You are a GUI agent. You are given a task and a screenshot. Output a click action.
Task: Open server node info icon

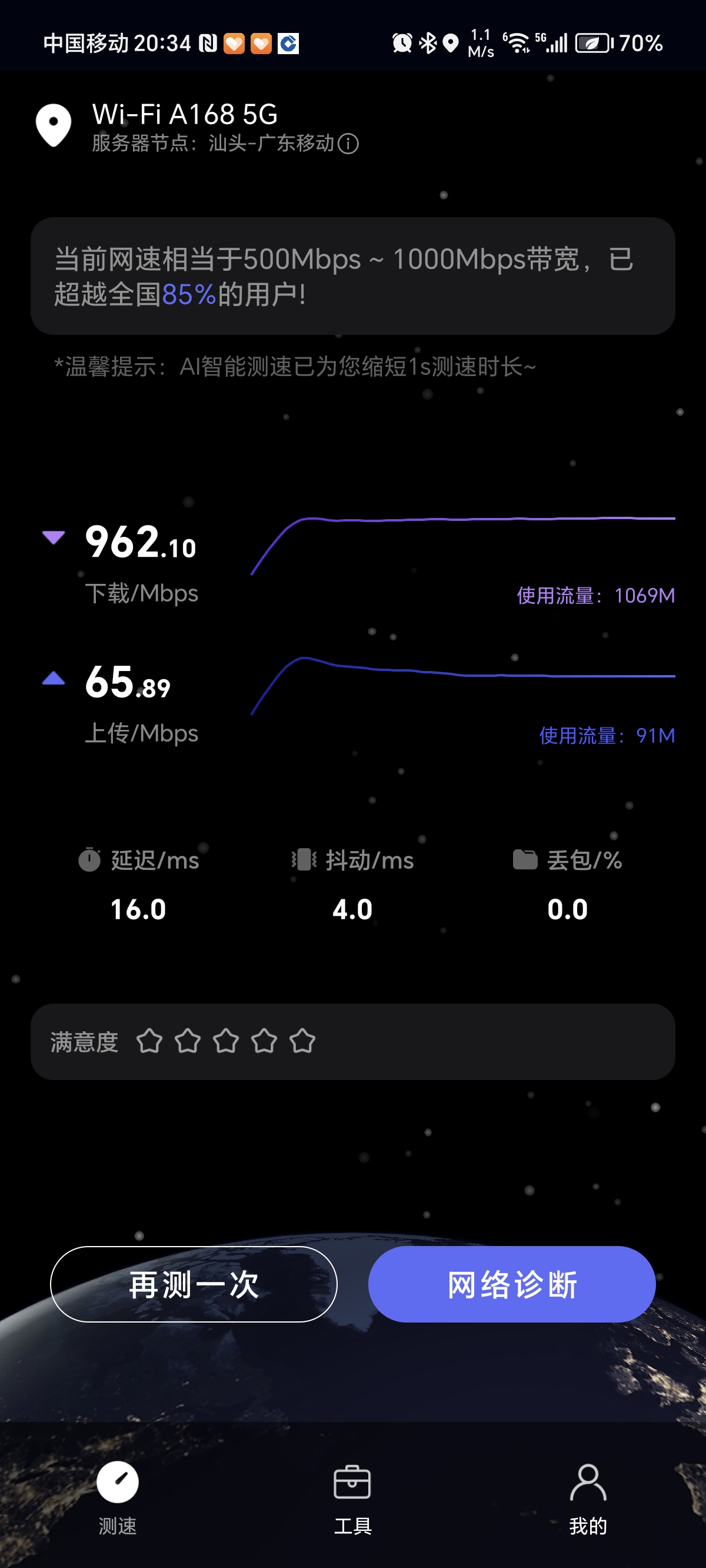point(348,144)
